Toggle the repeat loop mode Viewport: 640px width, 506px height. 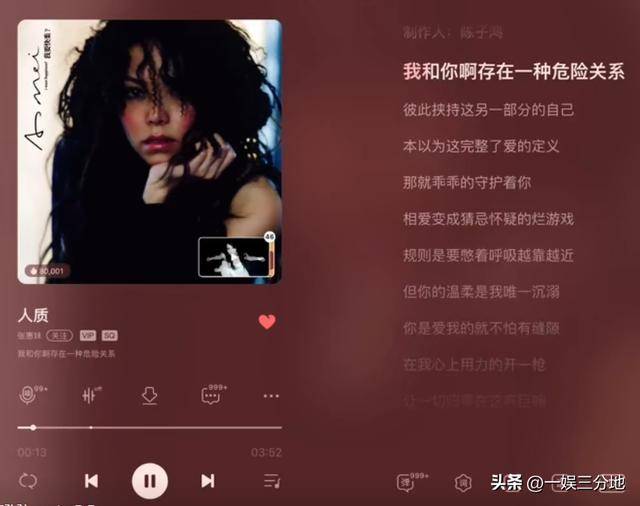coord(28,481)
